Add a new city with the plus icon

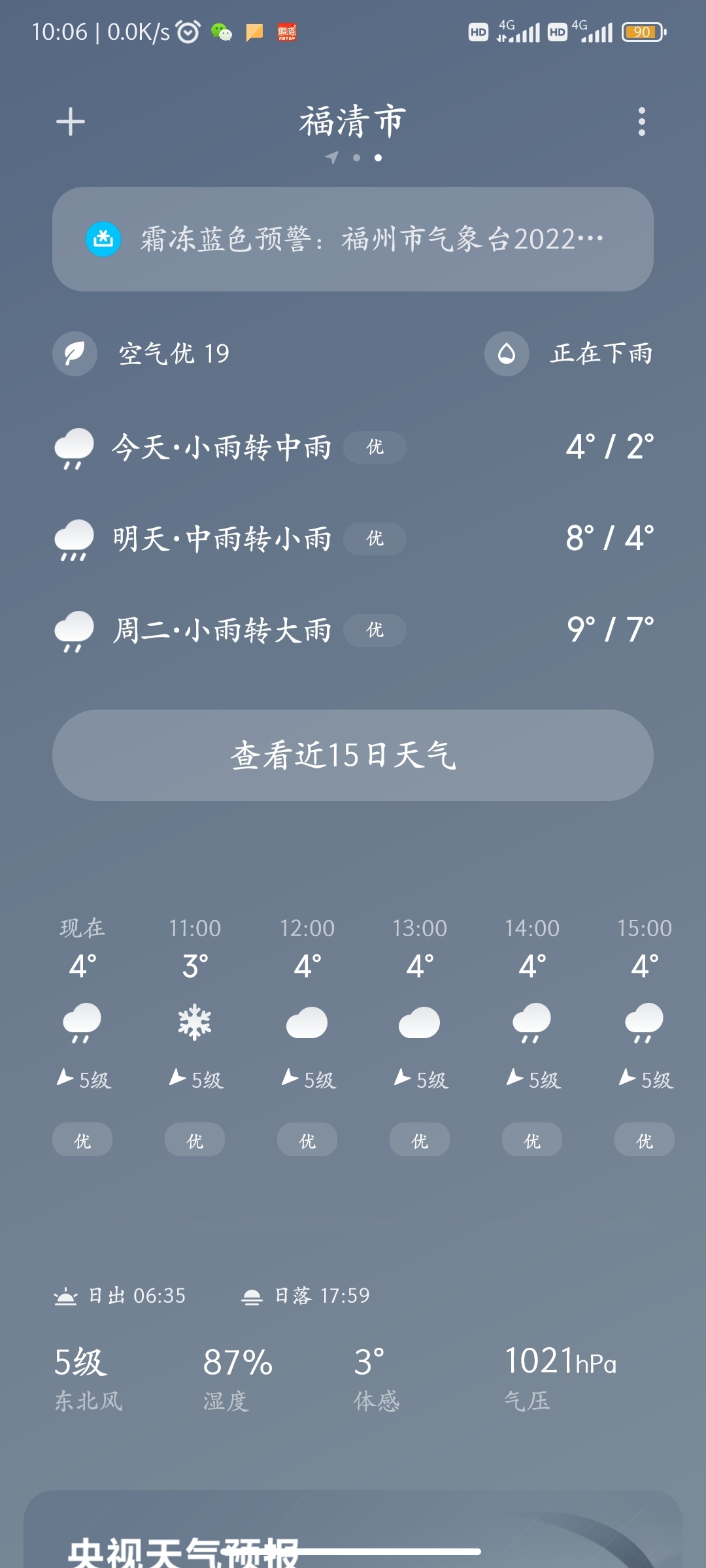[x=71, y=122]
